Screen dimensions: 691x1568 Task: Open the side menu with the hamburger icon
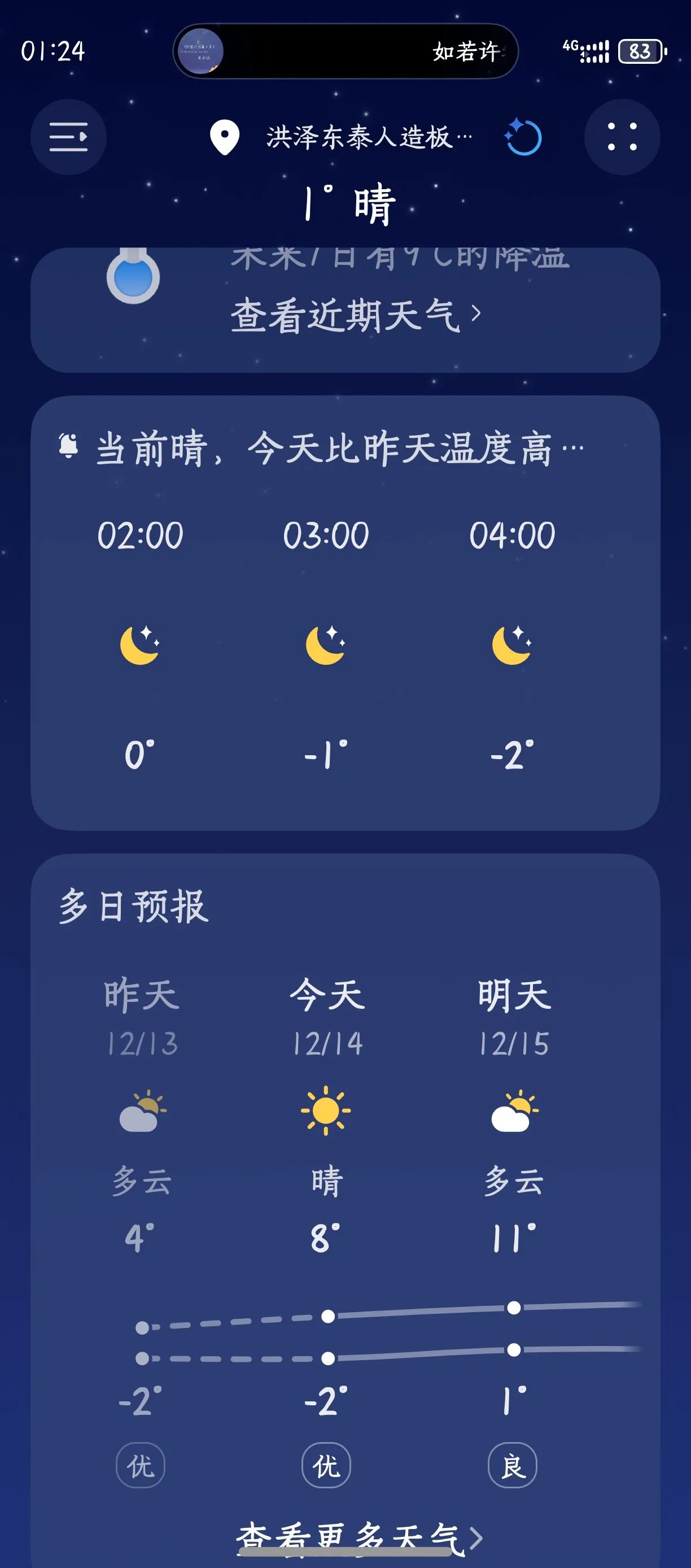68,137
